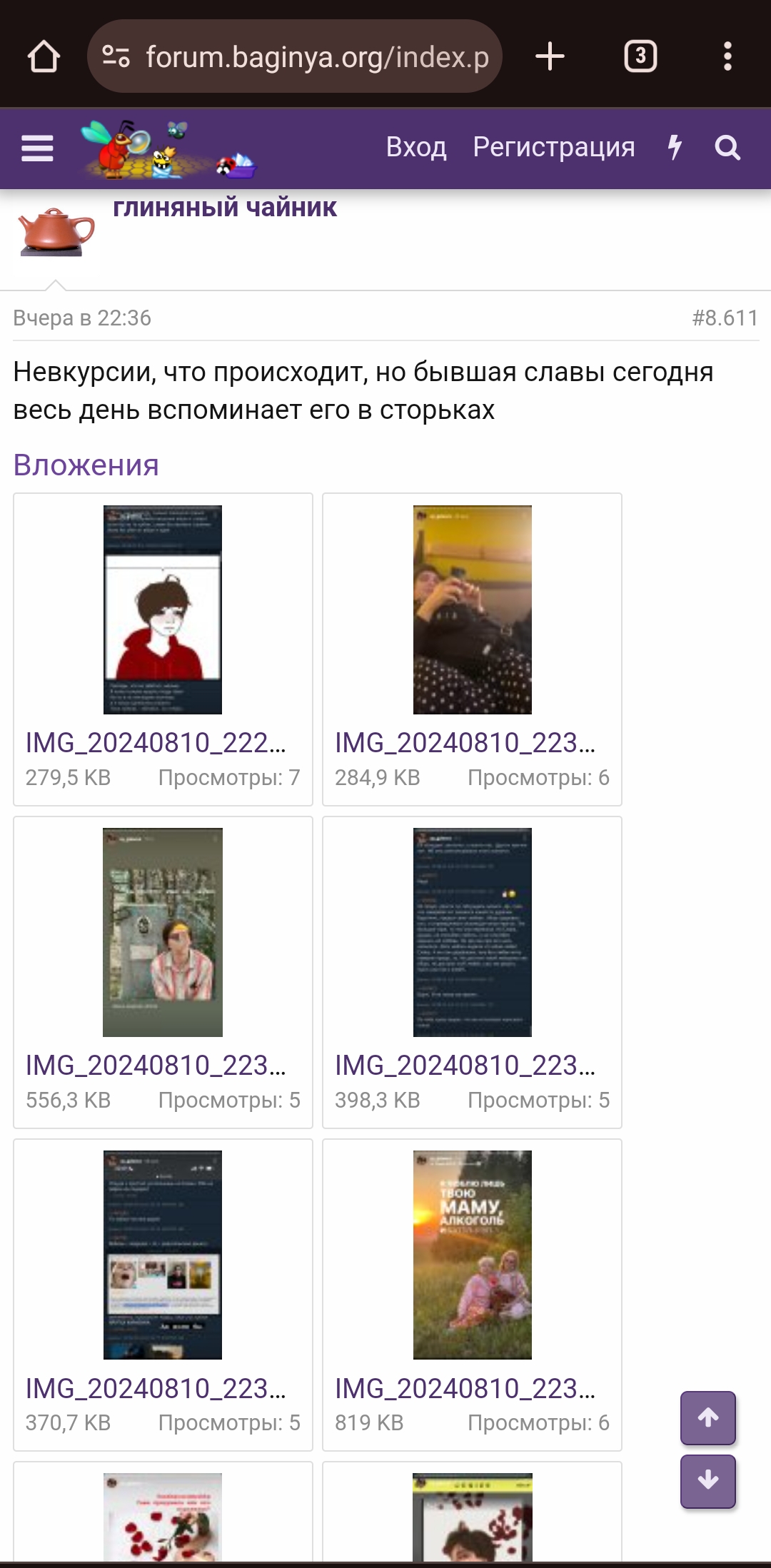
Task: Open the Регистрация sign-up link
Action: [554, 147]
